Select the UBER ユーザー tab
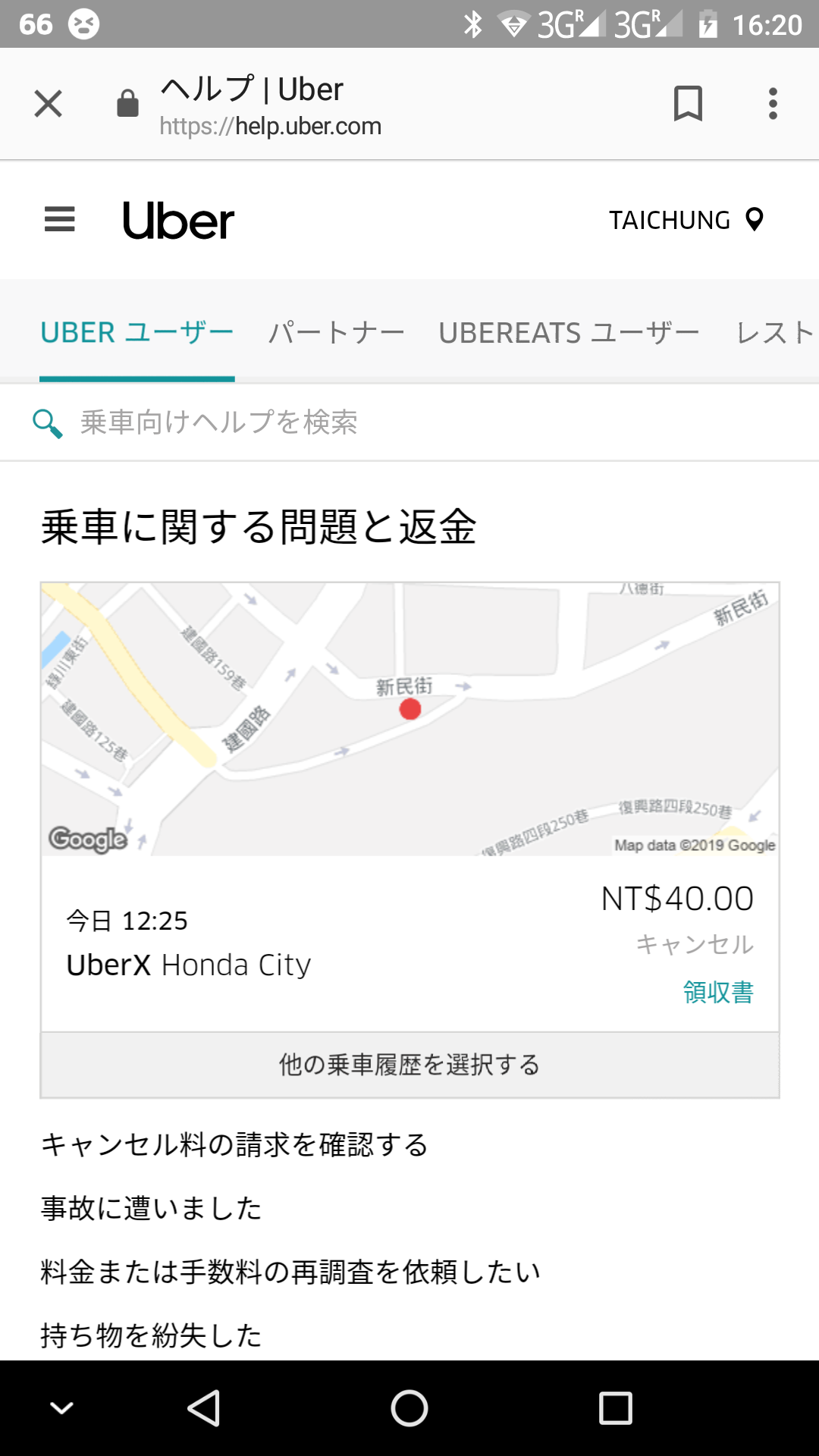This screenshot has width=819, height=1456. pos(137,333)
